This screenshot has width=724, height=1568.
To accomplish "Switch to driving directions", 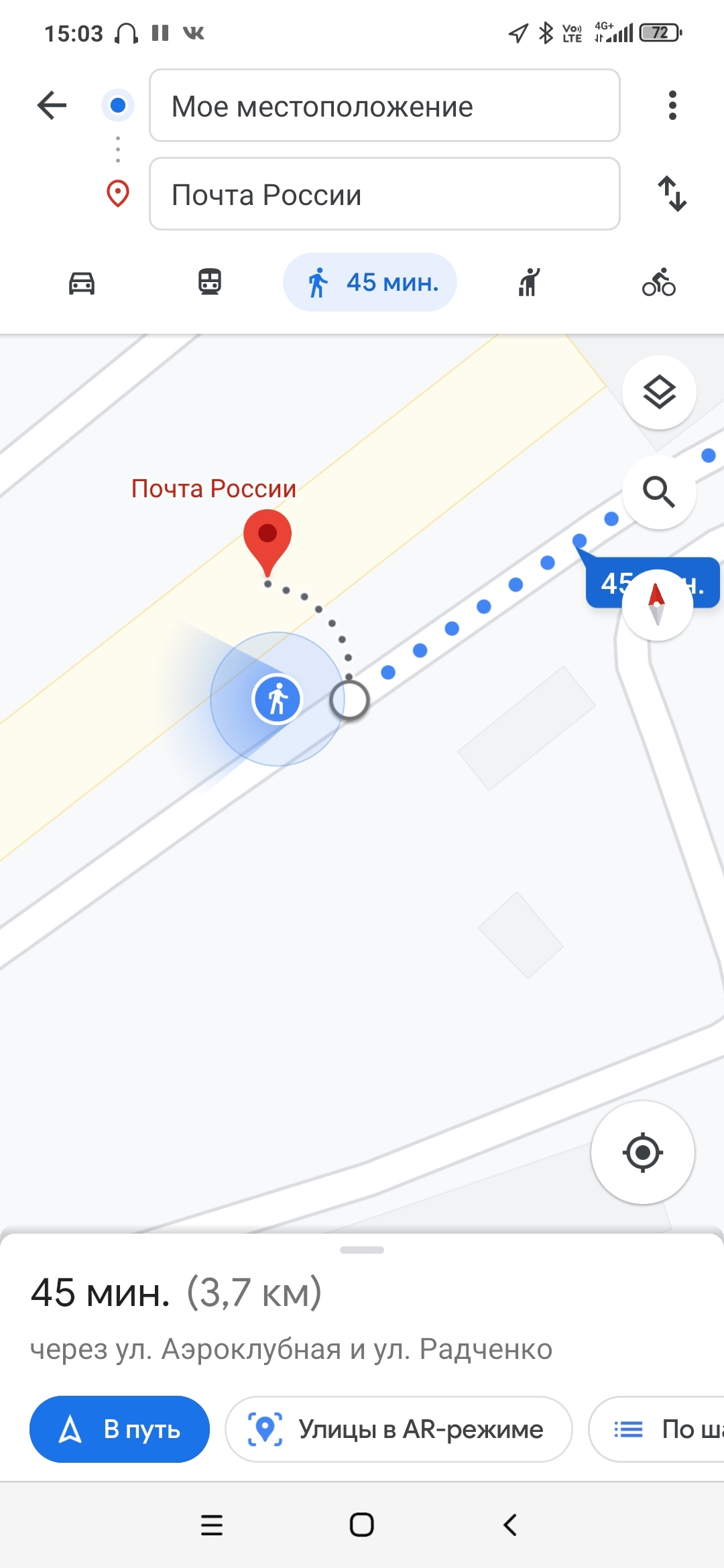I will [82, 283].
